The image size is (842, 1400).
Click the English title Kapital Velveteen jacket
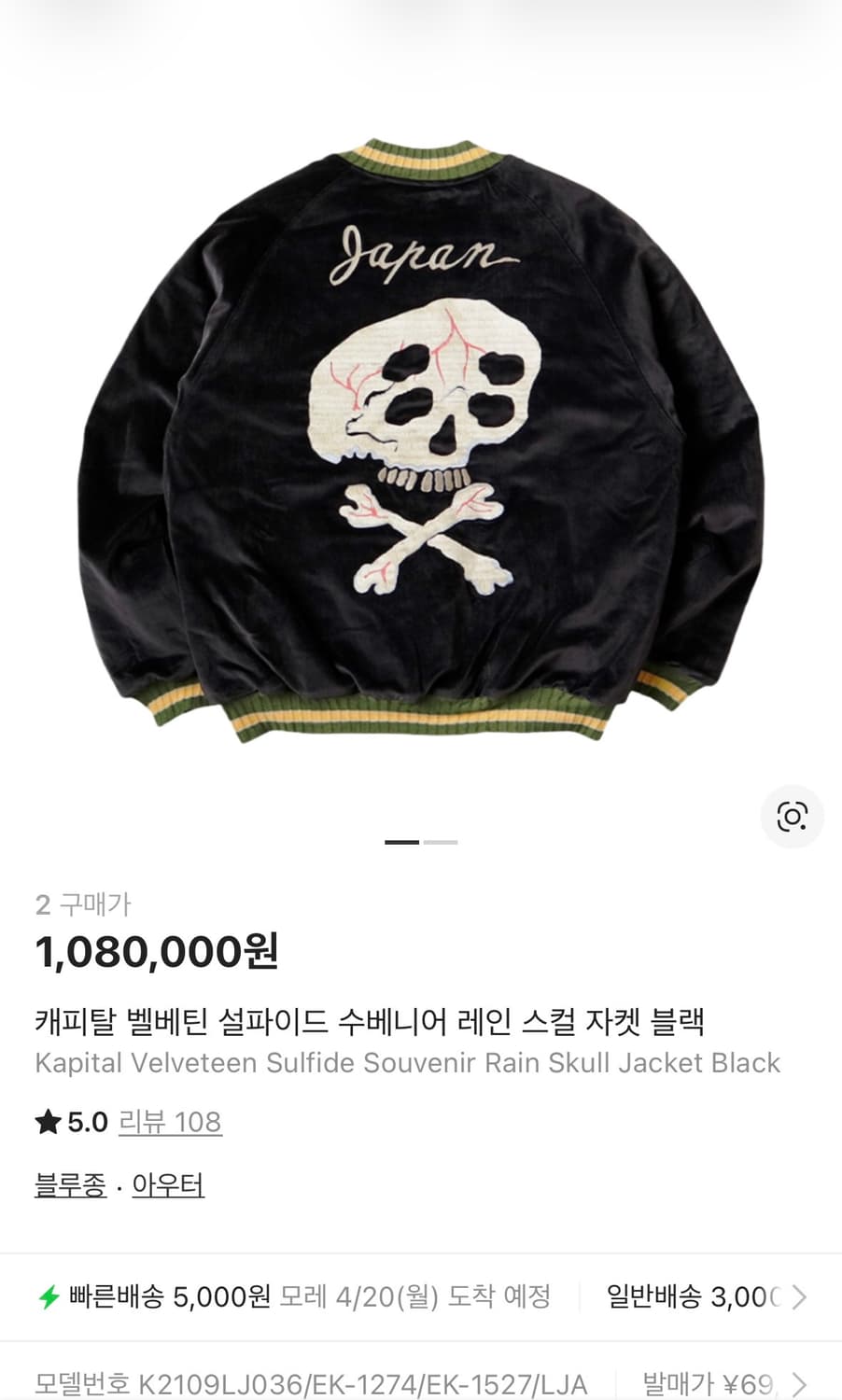(x=408, y=1063)
